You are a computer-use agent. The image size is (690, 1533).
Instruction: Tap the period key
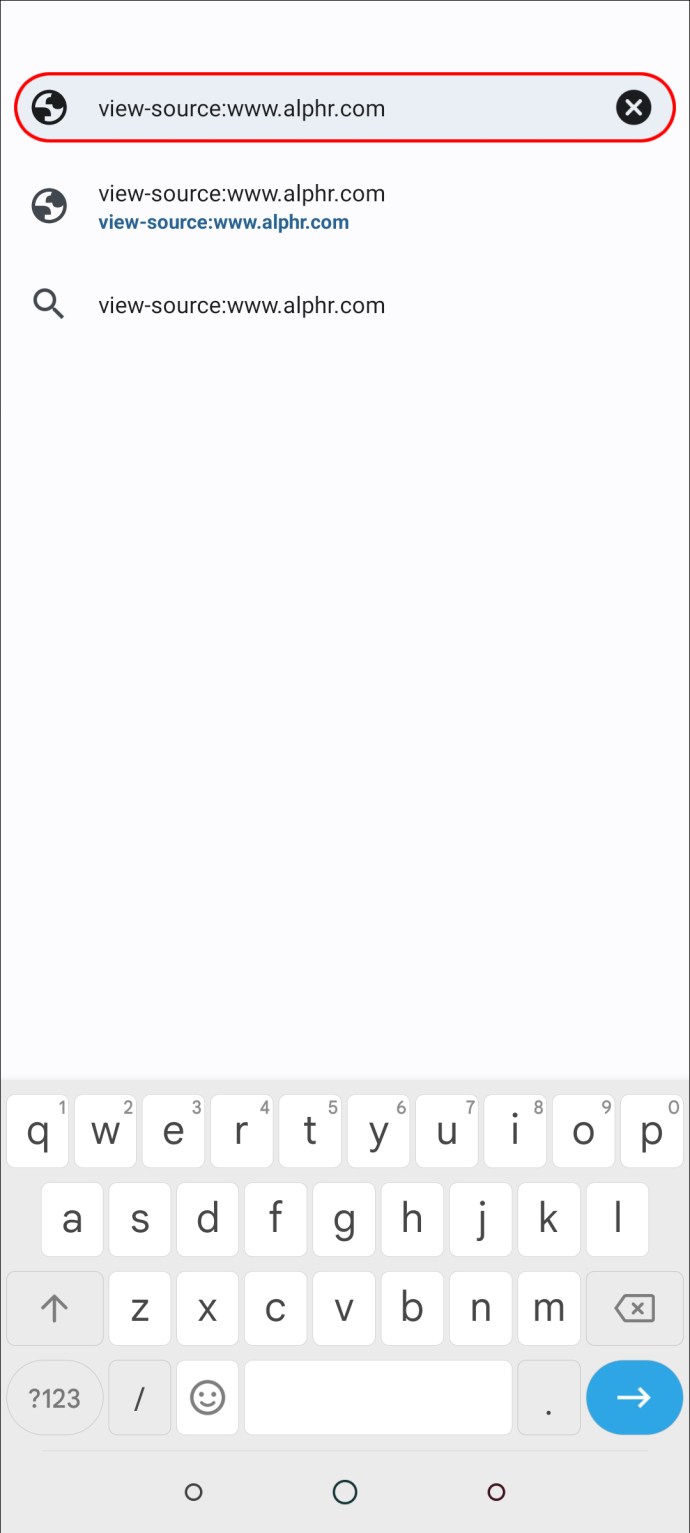(x=549, y=1397)
